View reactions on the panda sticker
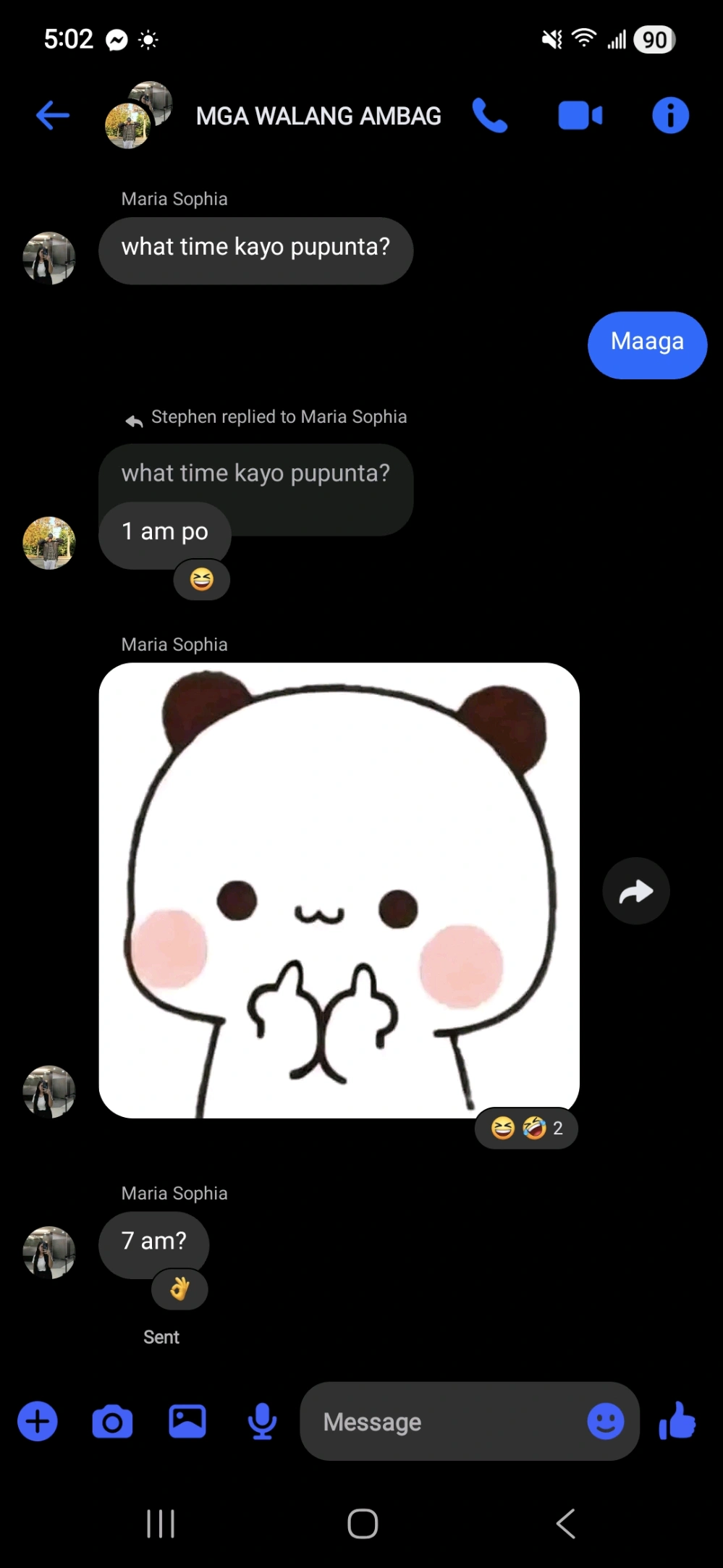Image resolution: width=723 pixels, height=1568 pixels. point(526,1128)
